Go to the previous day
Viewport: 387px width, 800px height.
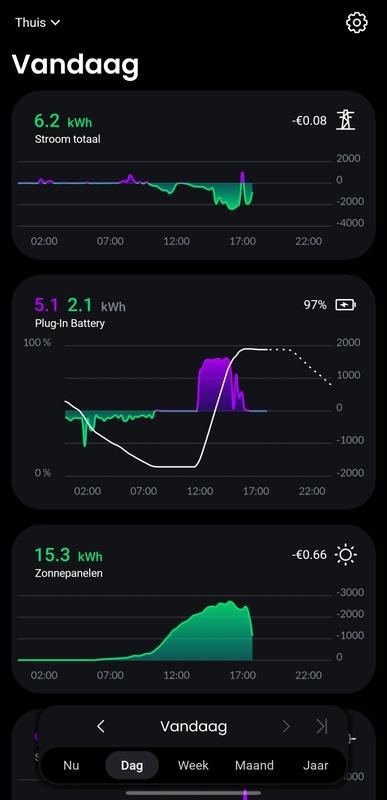[x=101, y=726]
